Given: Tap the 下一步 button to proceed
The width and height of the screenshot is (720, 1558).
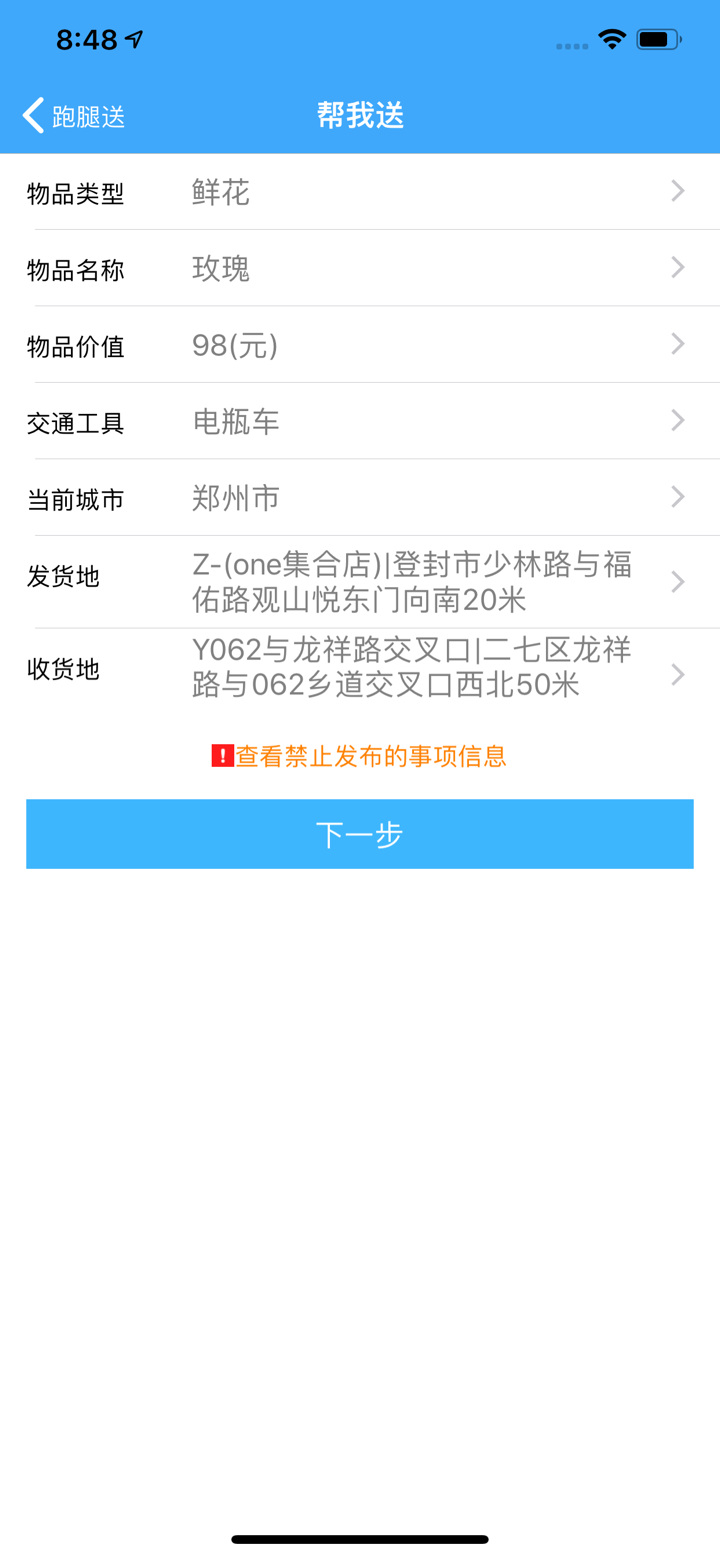Looking at the screenshot, I should click(x=360, y=834).
